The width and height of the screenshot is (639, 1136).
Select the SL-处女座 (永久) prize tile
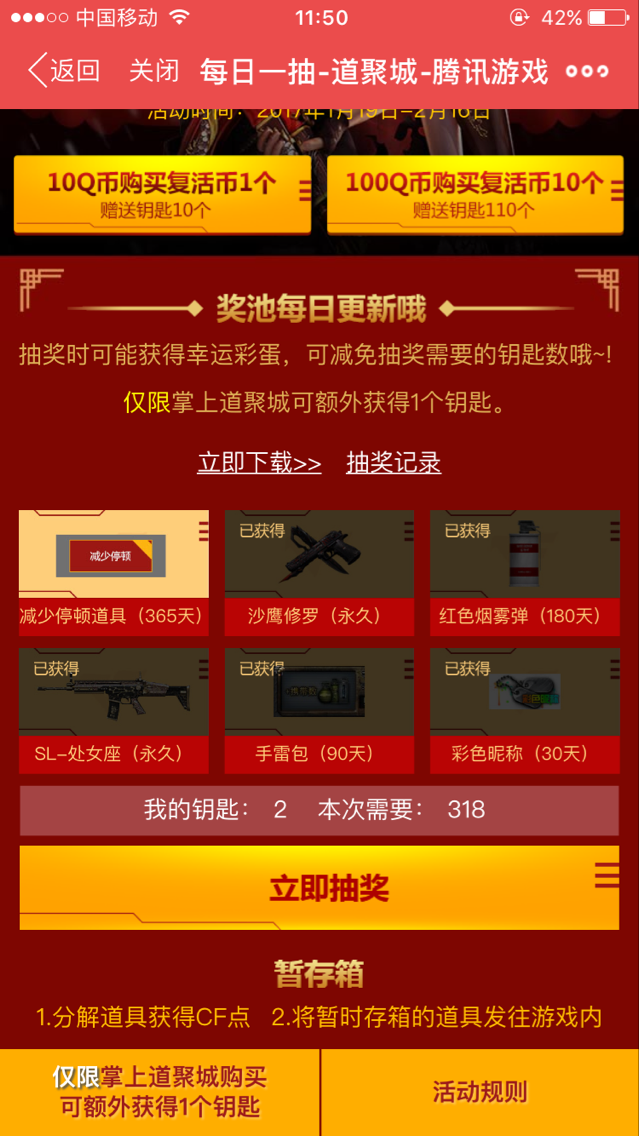(x=114, y=711)
